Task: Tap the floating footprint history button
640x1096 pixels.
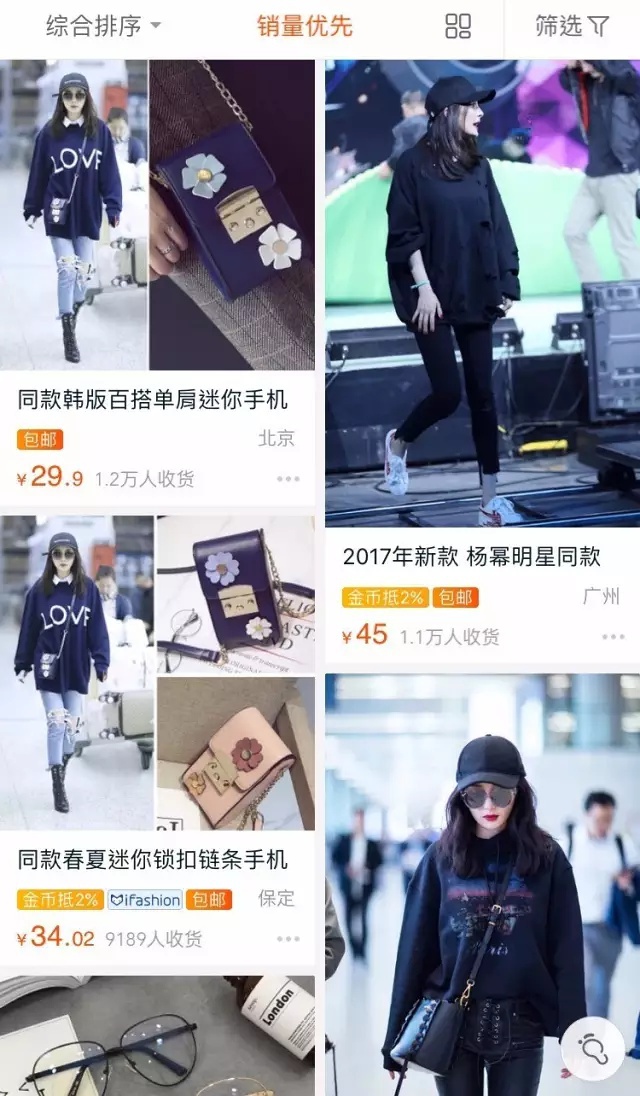Action: pyautogui.click(x=593, y=1048)
